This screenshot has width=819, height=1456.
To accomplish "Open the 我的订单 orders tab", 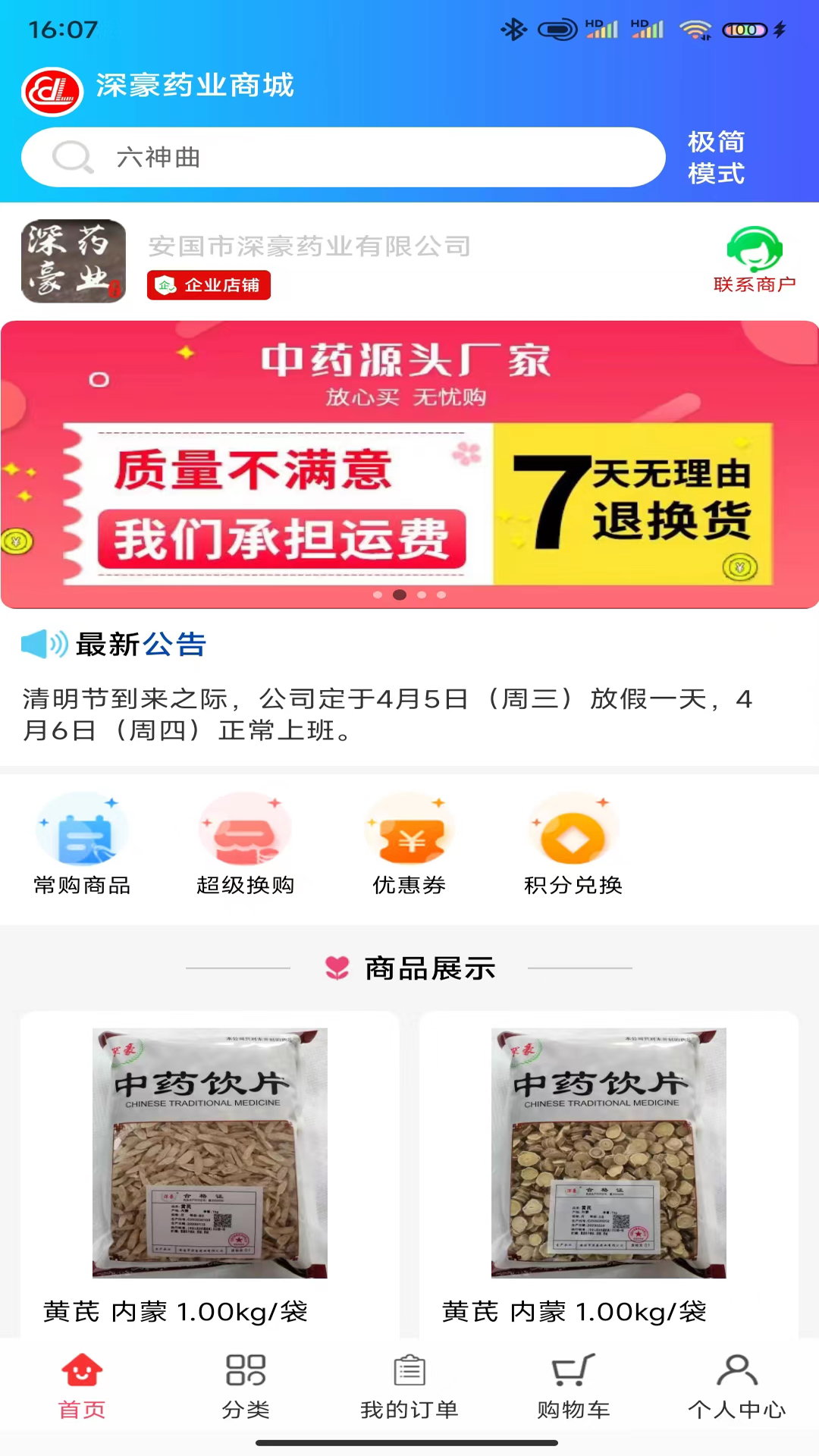I will [x=409, y=1386].
